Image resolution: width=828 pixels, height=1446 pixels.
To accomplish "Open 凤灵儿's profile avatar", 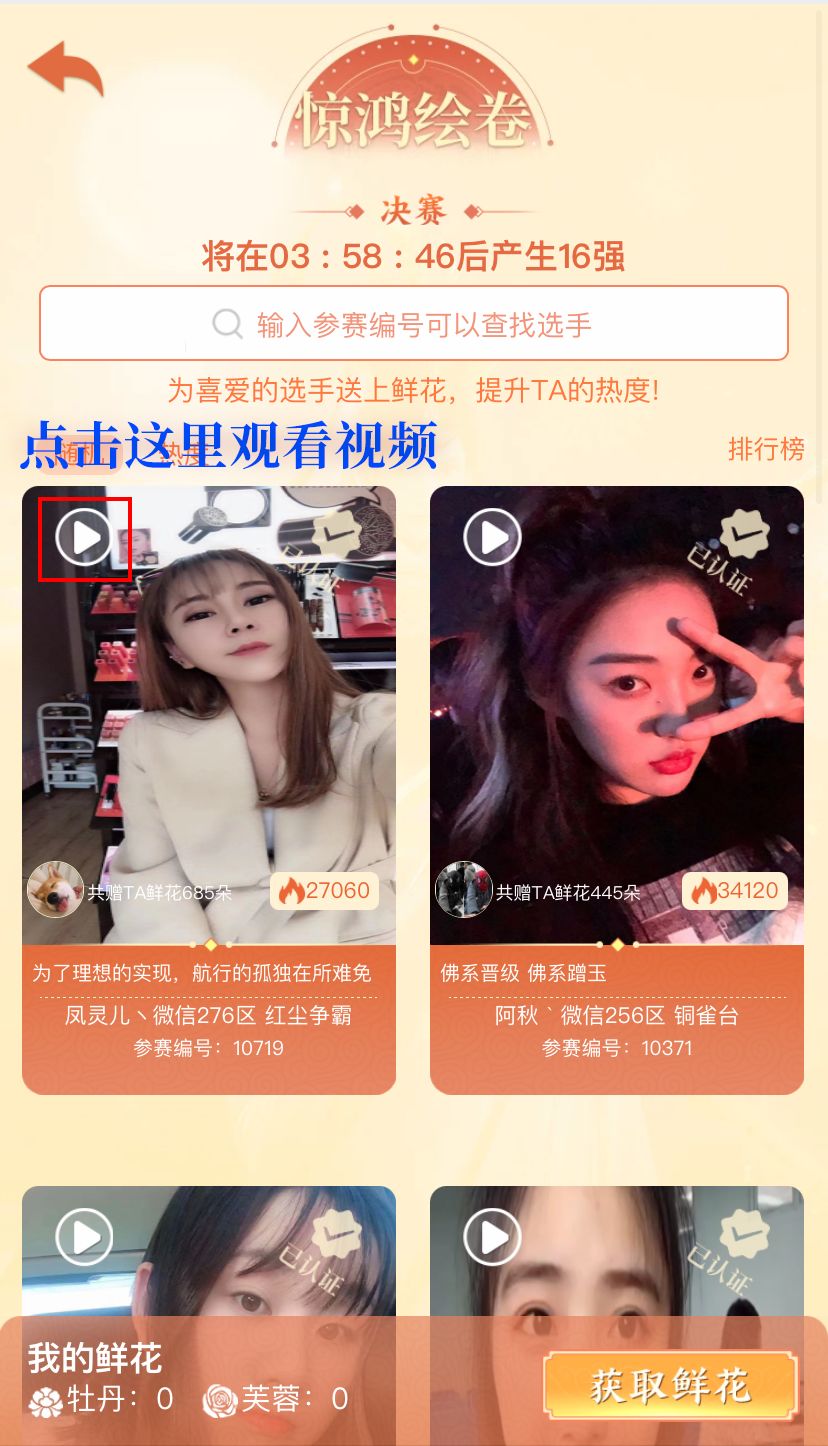I will pyautogui.click(x=55, y=889).
